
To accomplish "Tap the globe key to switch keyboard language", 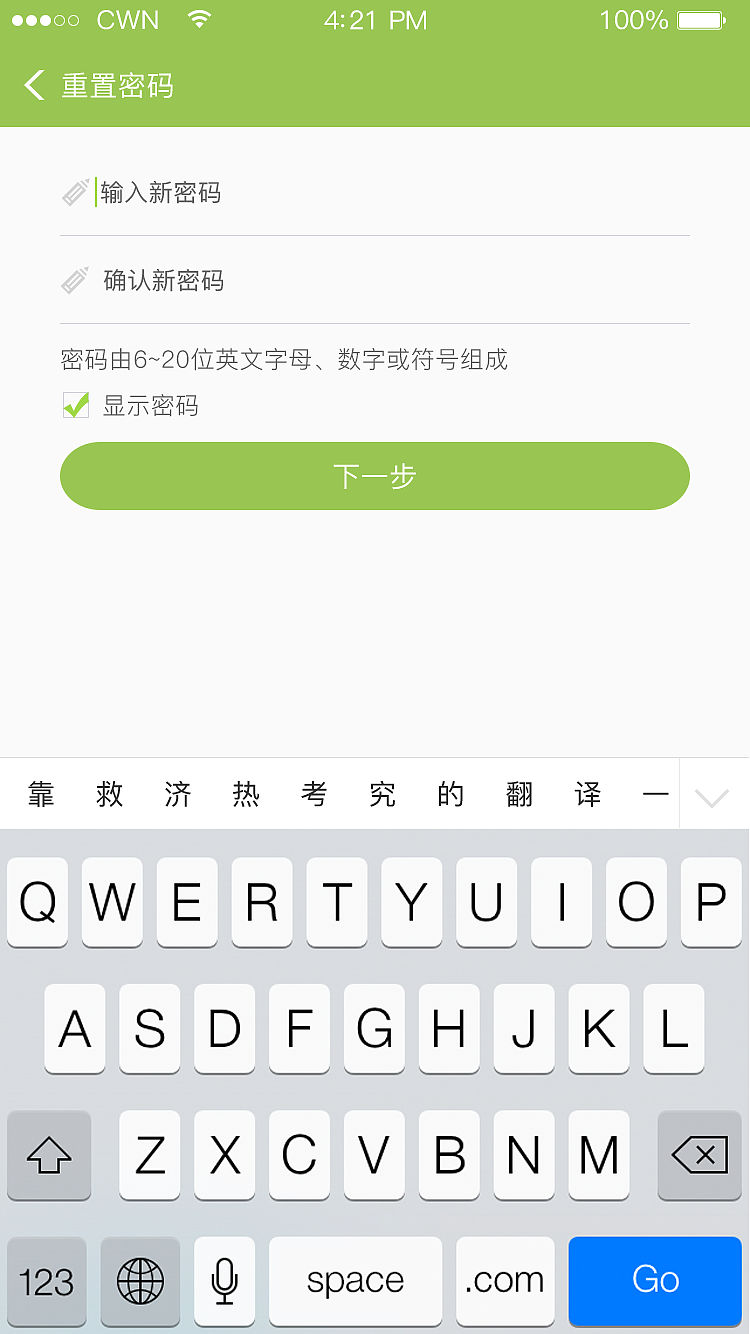I will tap(140, 1281).
